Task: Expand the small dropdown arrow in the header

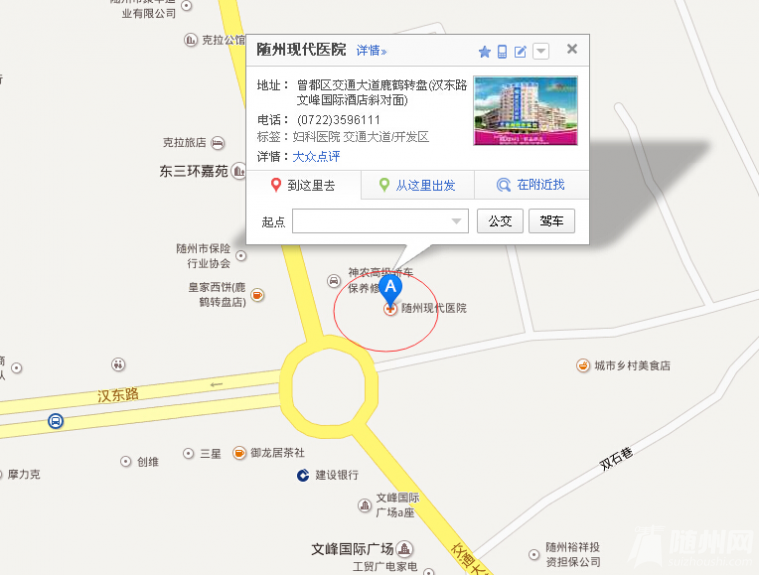Action: pos(541,51)
